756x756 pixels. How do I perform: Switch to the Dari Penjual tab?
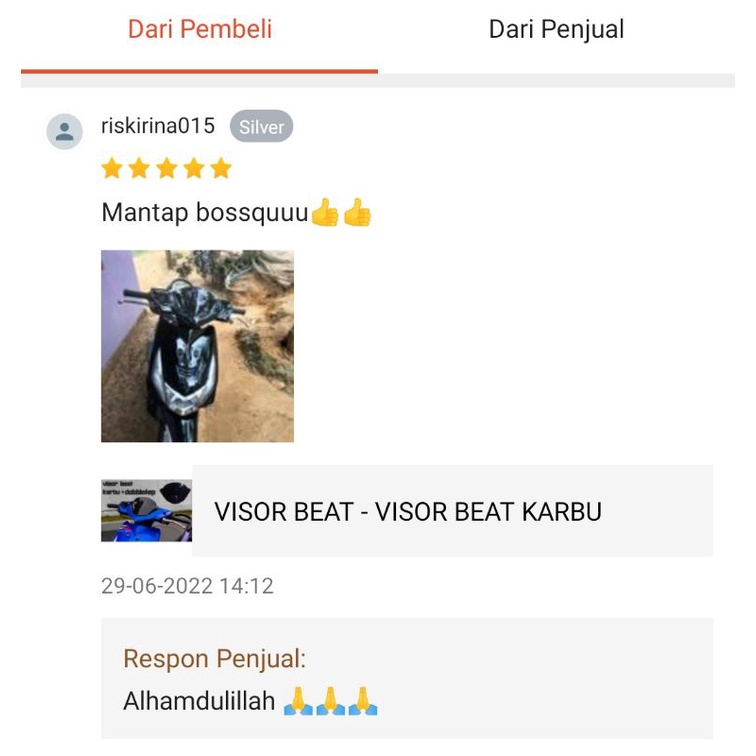tap(556, 30)
